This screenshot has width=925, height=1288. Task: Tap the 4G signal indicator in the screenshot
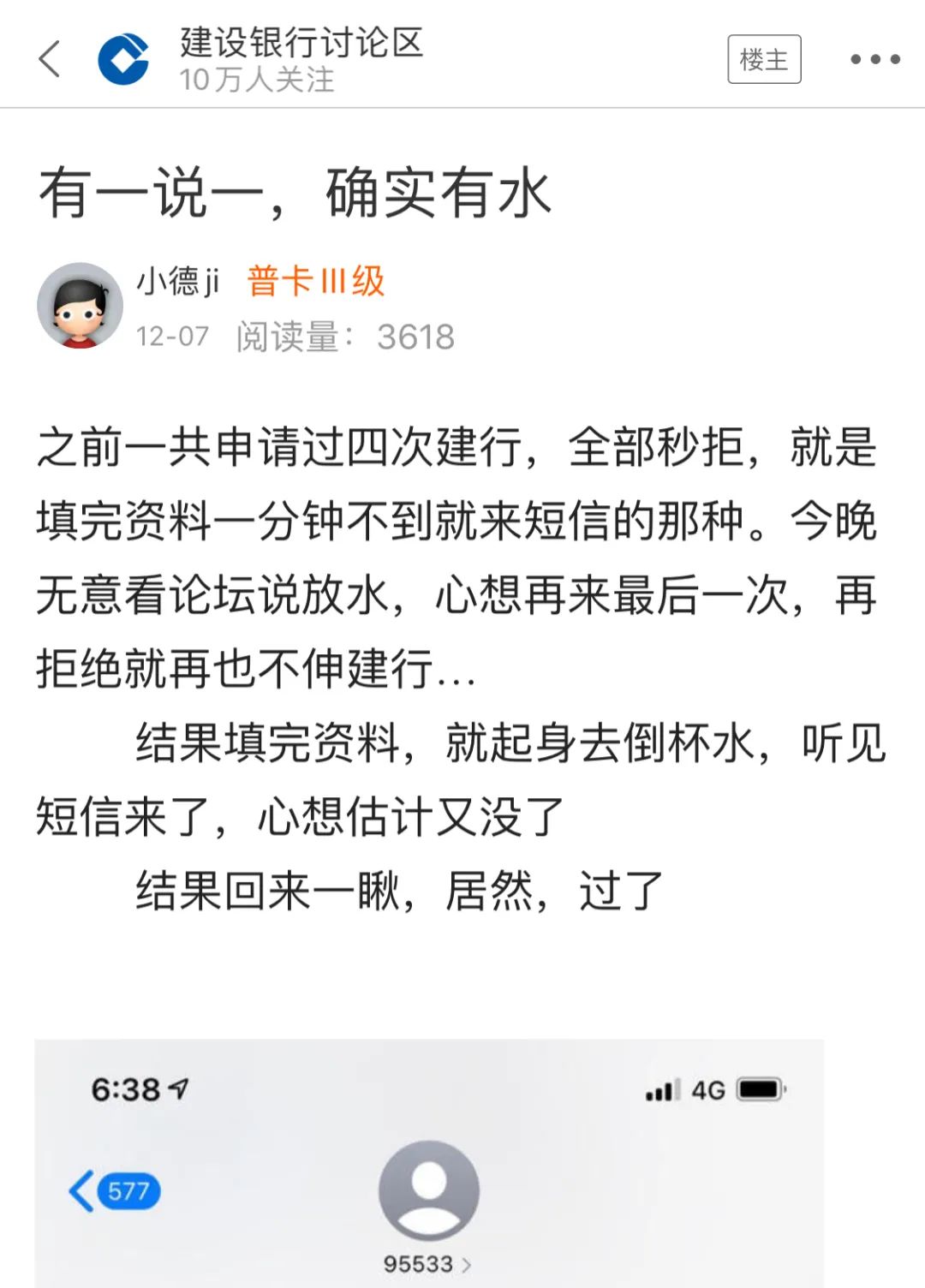coord(709,1089)
